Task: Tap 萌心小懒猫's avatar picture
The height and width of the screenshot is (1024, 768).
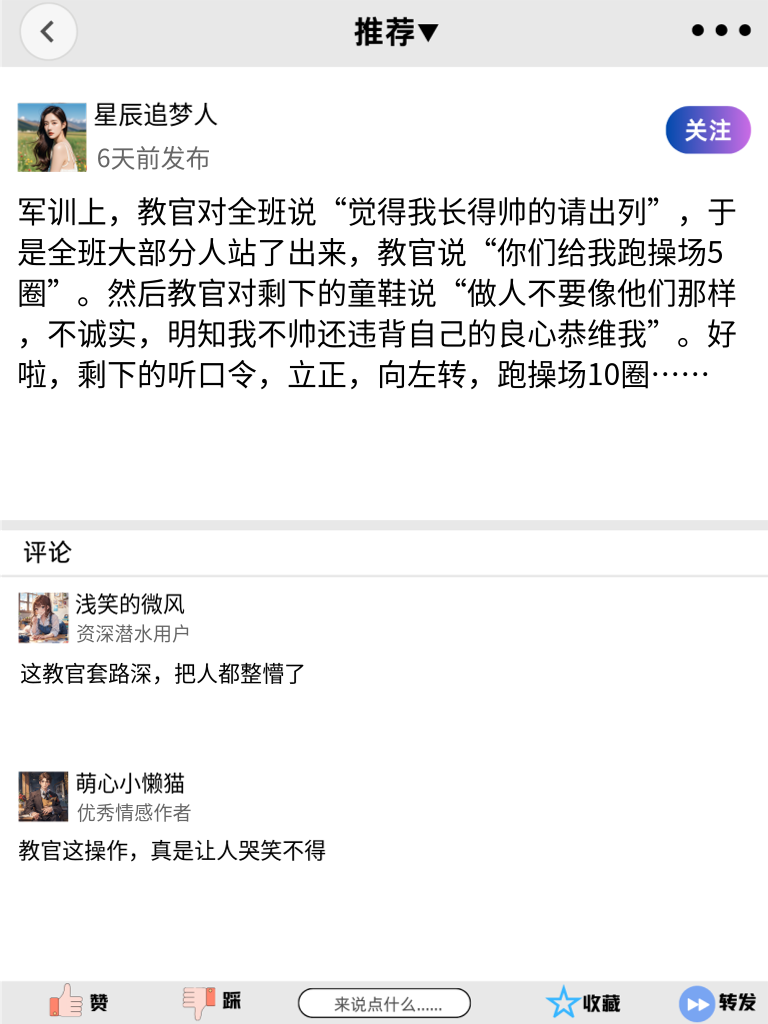Action: (x=41, y=795)
